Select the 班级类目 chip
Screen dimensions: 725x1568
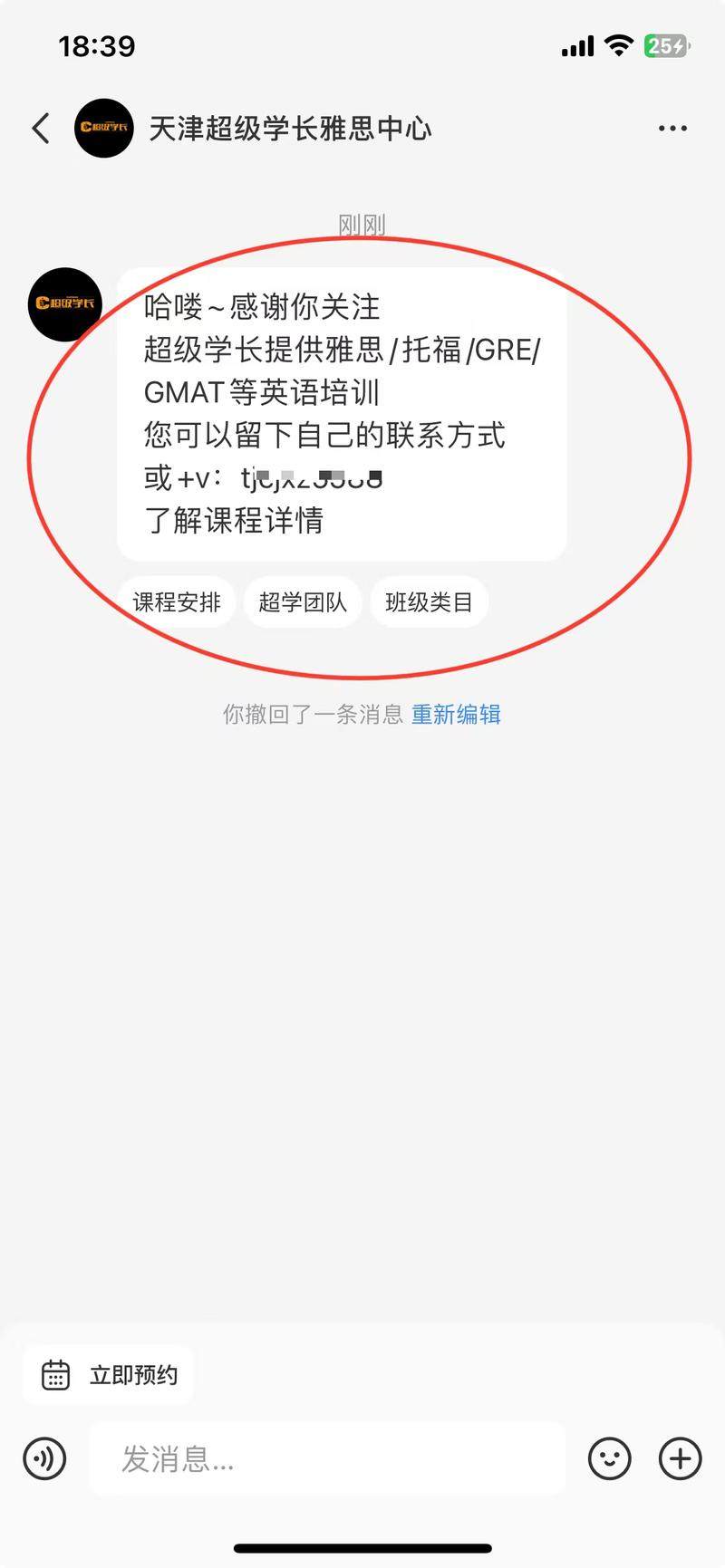(429, 602)
